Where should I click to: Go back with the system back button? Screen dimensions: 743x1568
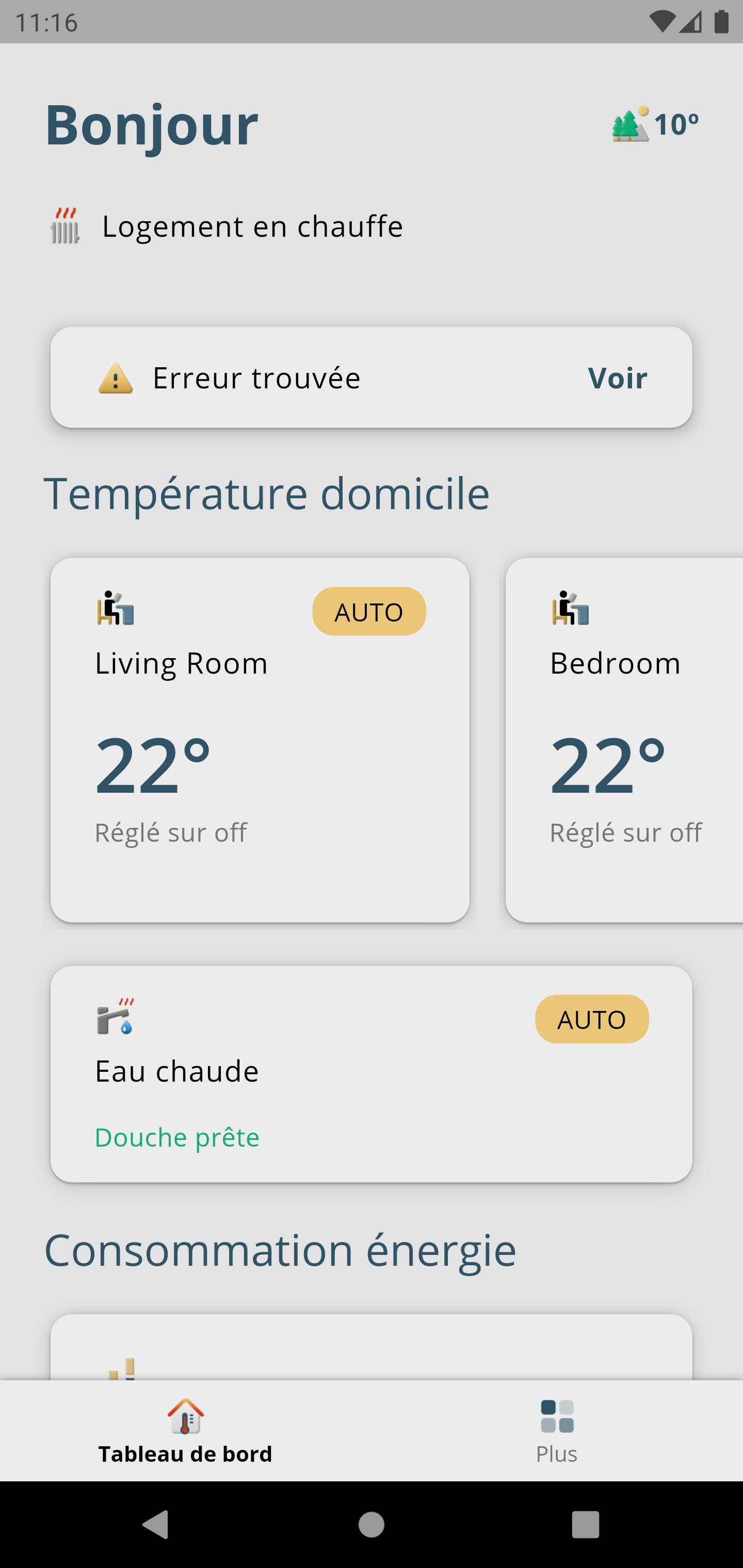point(155,1525)
